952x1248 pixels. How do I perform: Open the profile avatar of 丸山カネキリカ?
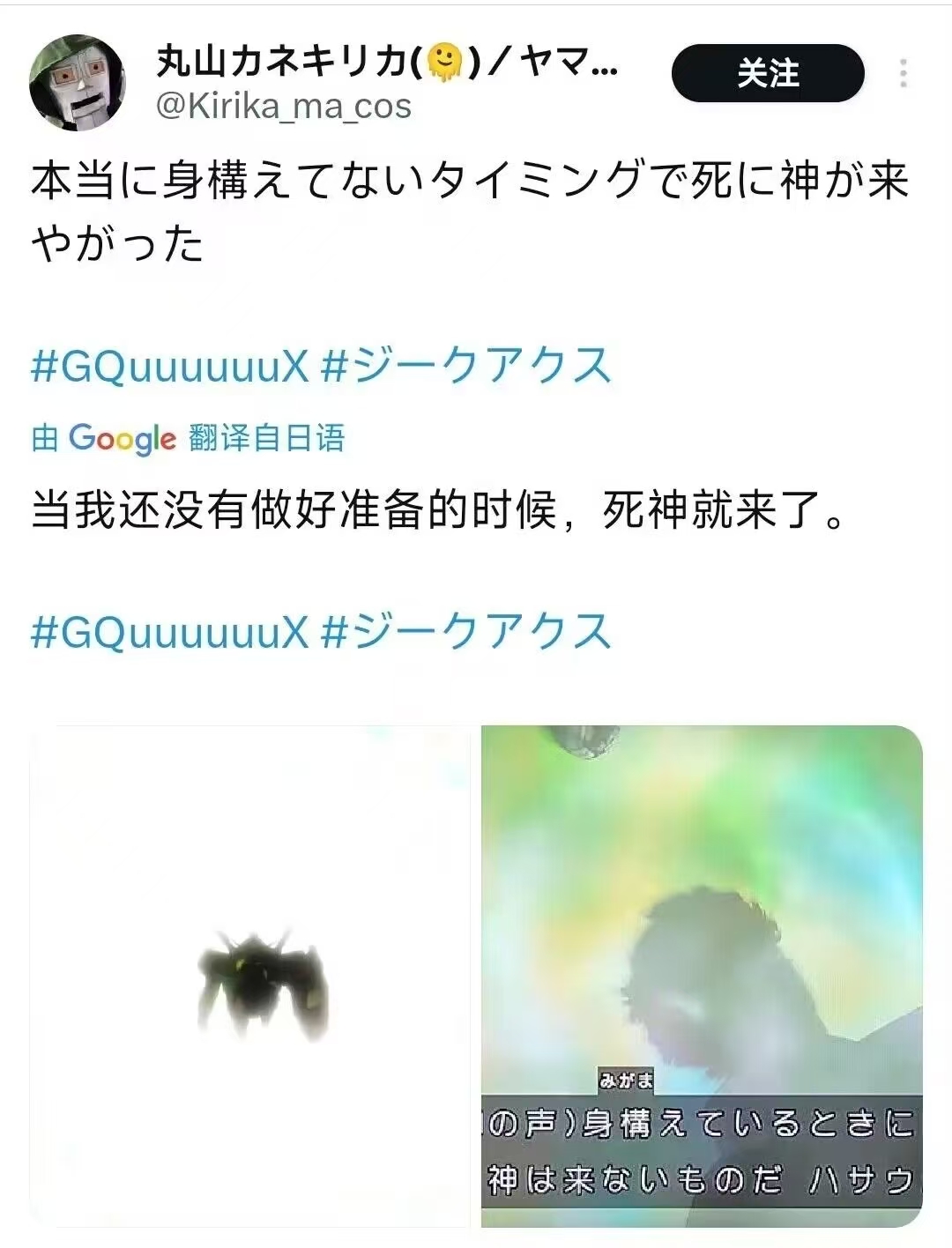click(77, 84)
